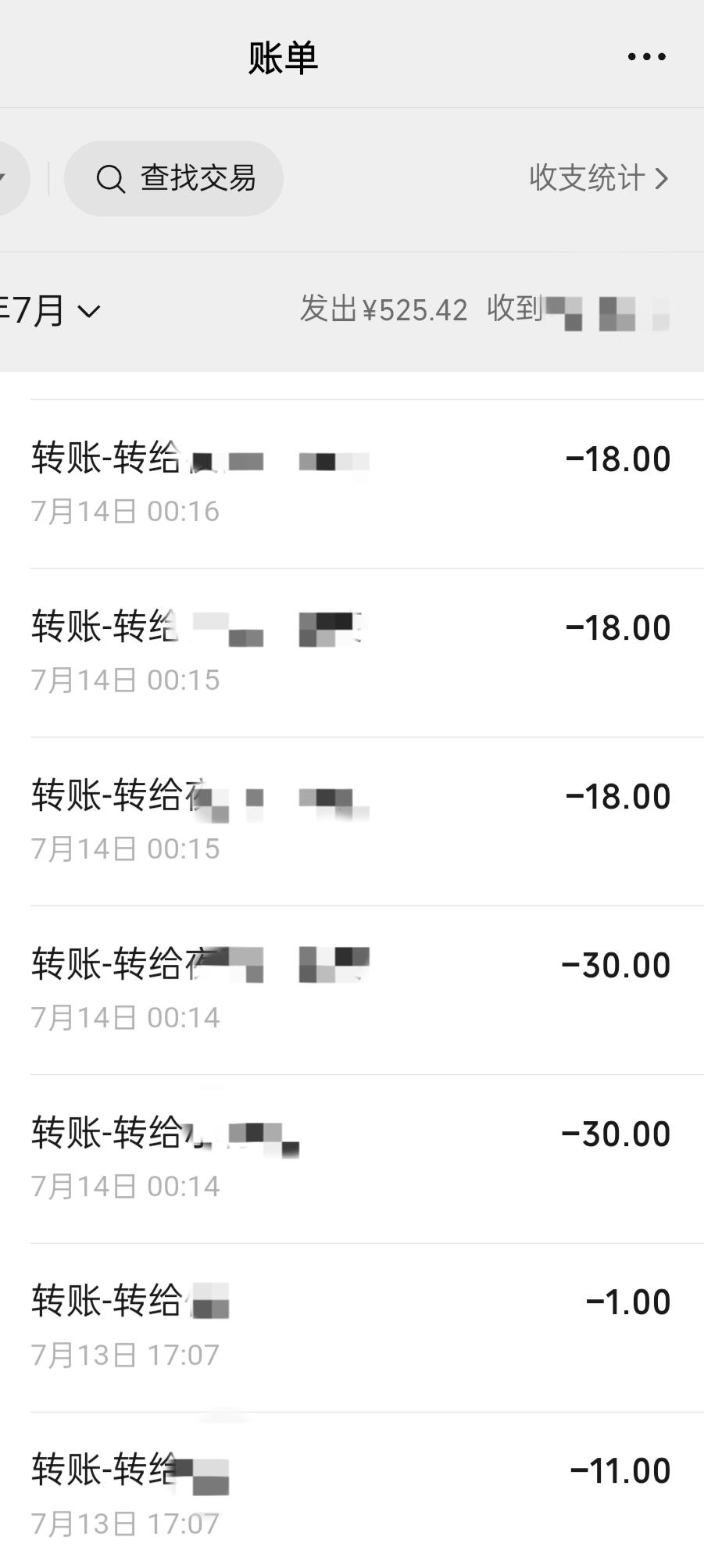View the -18.00 transfer from 7月14日 00:15
Screen dimensions: 704x1568
pos(352,648)
